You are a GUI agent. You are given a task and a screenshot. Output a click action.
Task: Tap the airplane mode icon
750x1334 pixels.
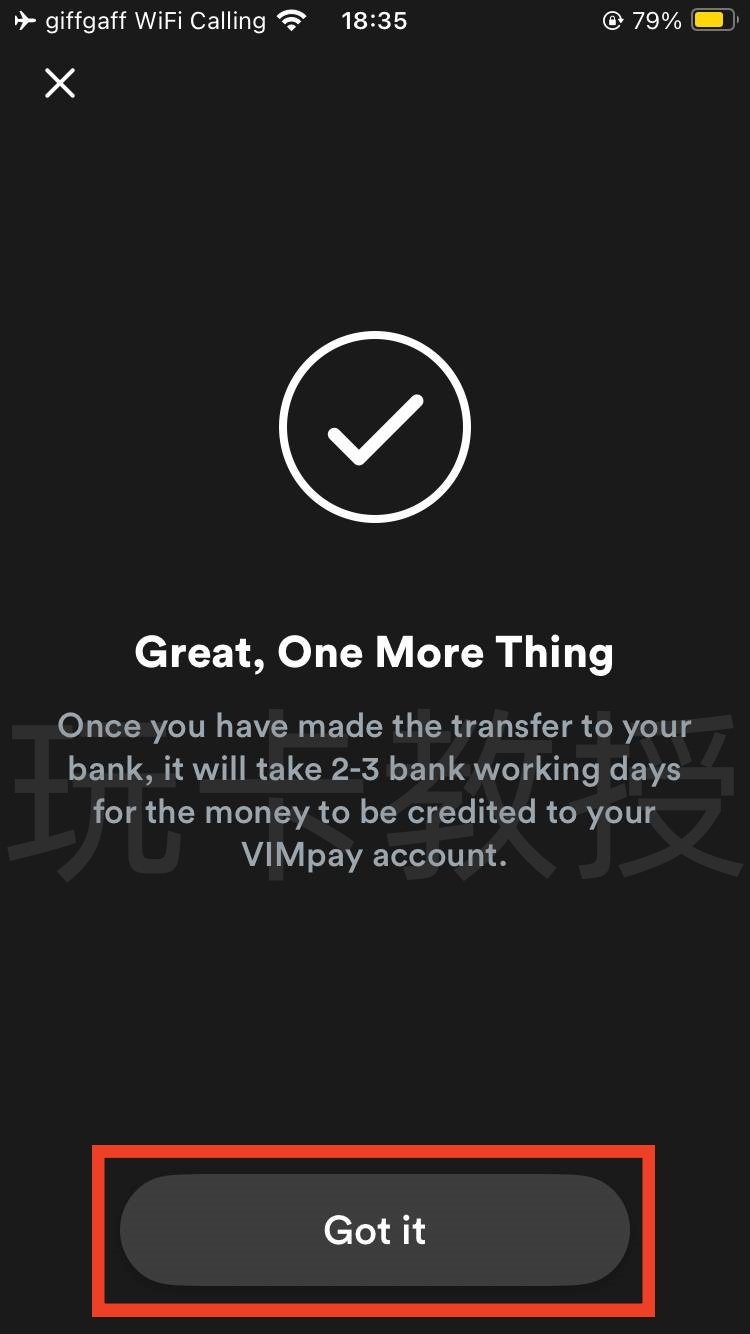tap(24, 20)
